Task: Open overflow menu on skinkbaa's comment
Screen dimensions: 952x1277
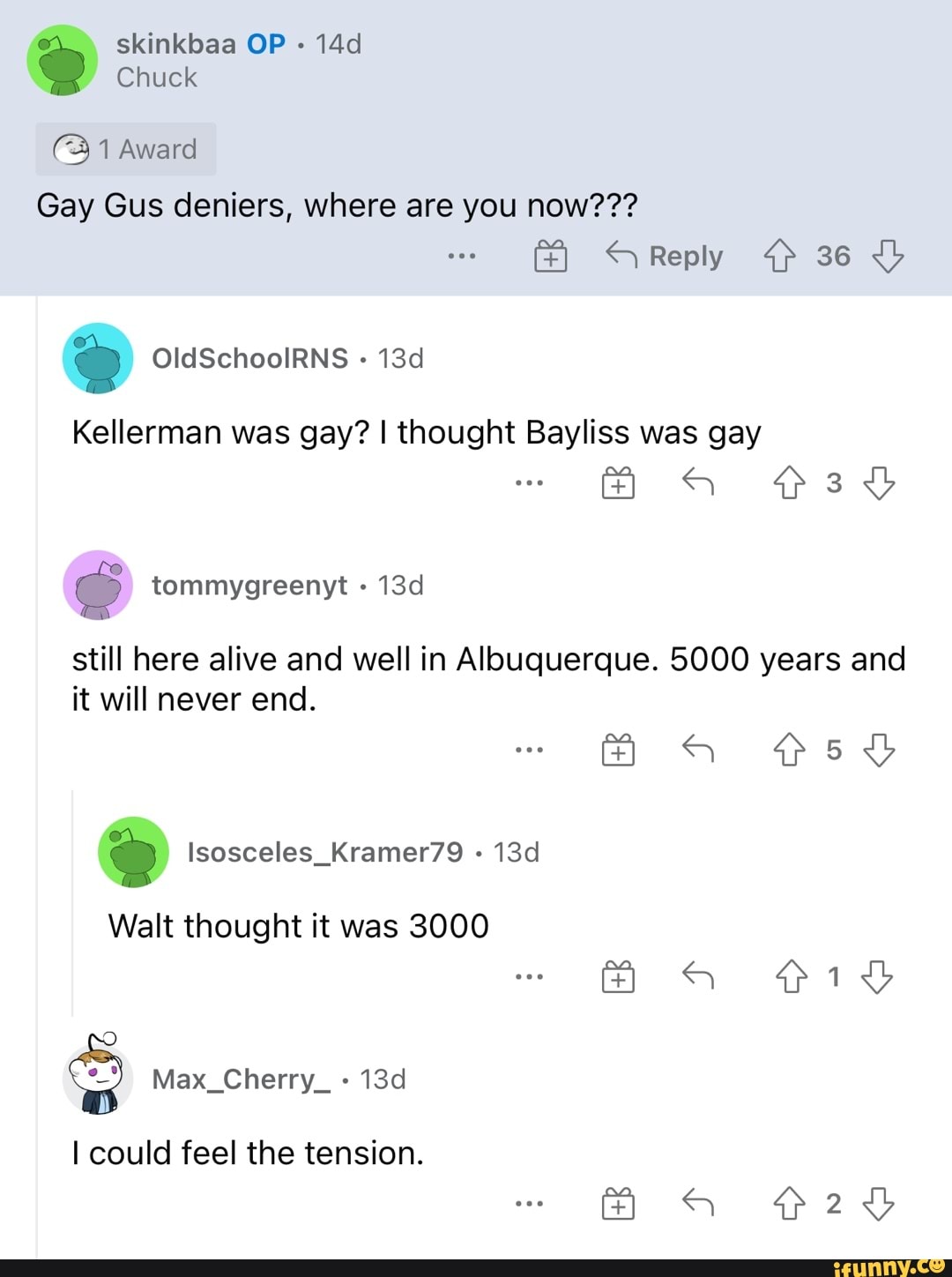Action: (x=462, y=257)
